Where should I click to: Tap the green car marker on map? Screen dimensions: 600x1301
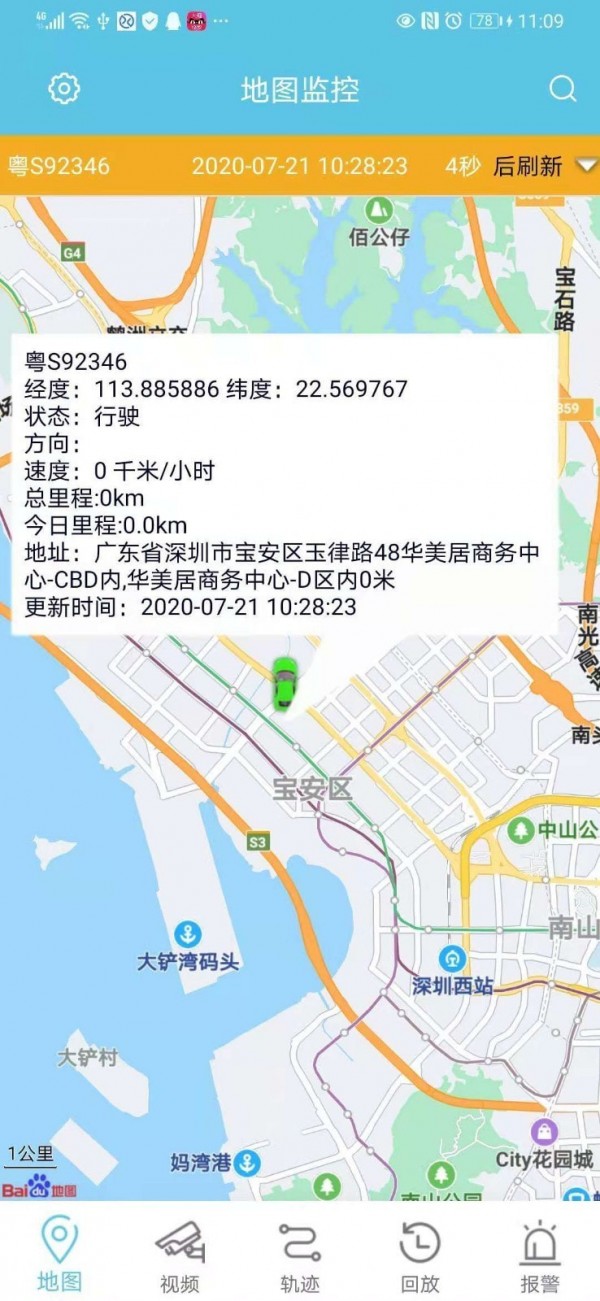click(x=285, y=684)
